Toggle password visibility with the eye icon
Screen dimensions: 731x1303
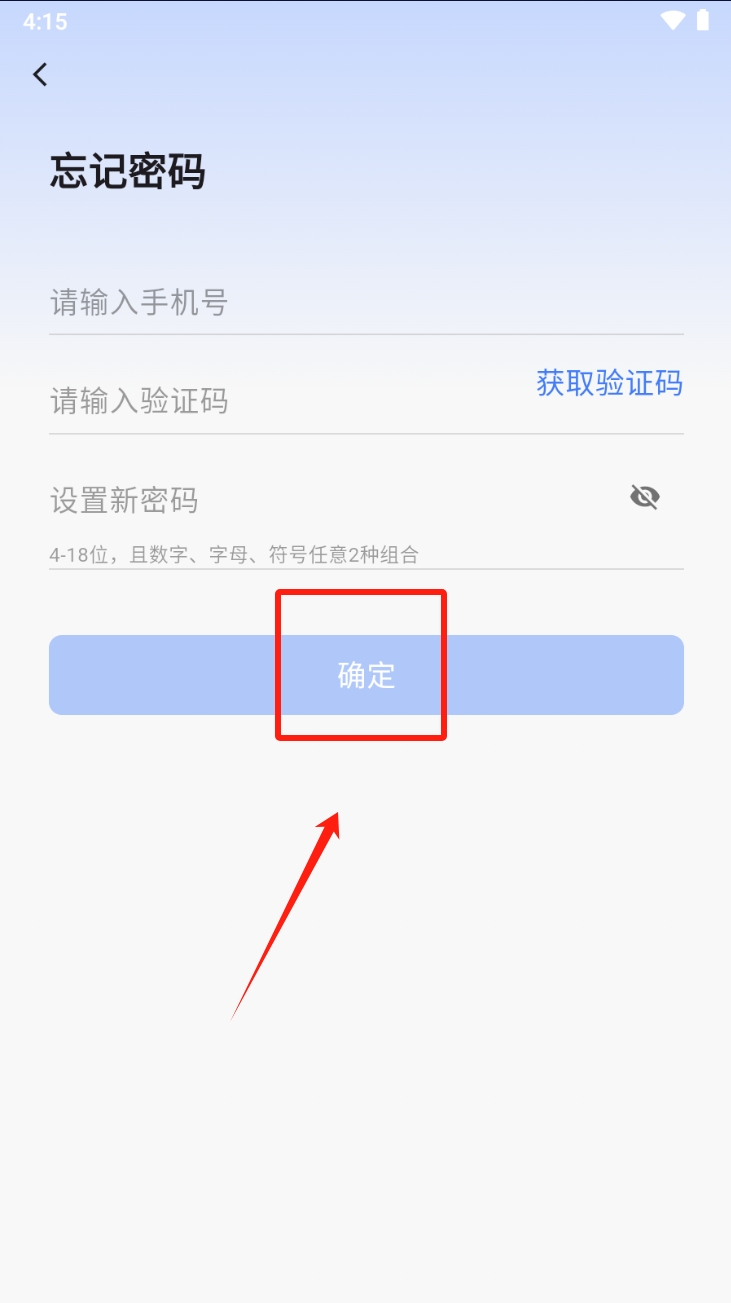(x=645, y=497)
